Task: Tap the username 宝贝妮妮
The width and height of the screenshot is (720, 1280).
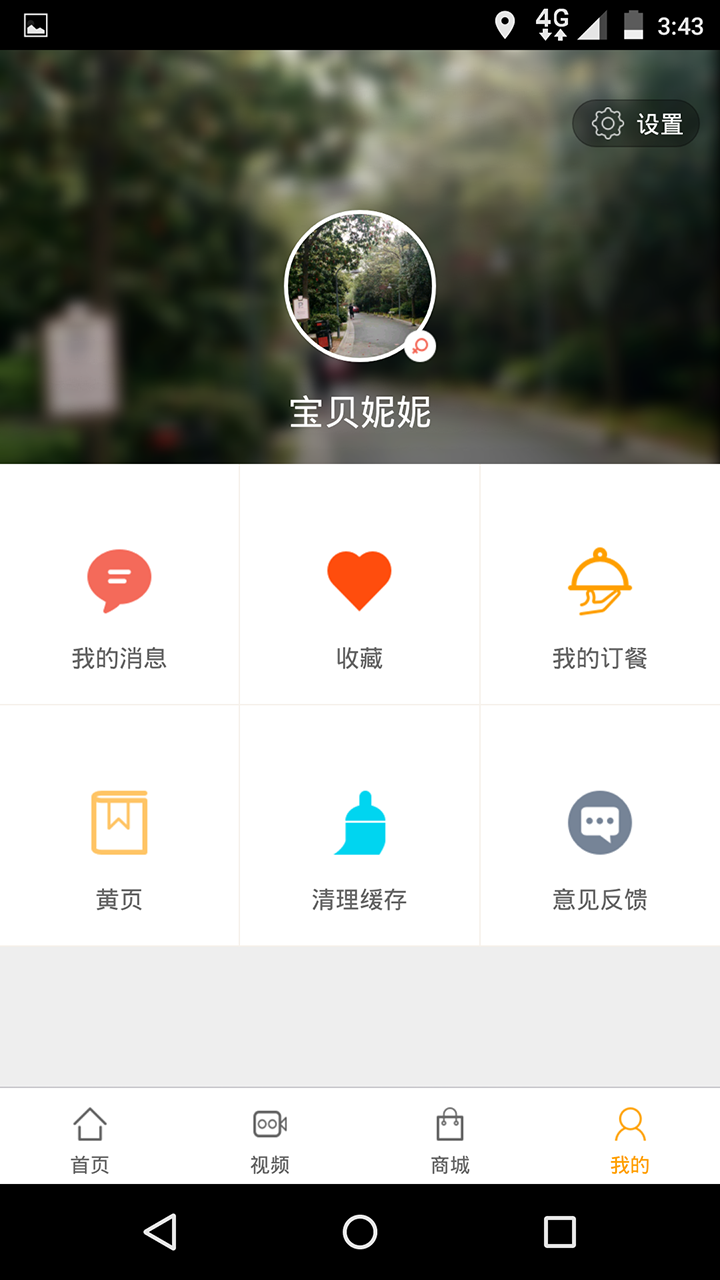Action: pyautogui.click(x=360, y=414)
